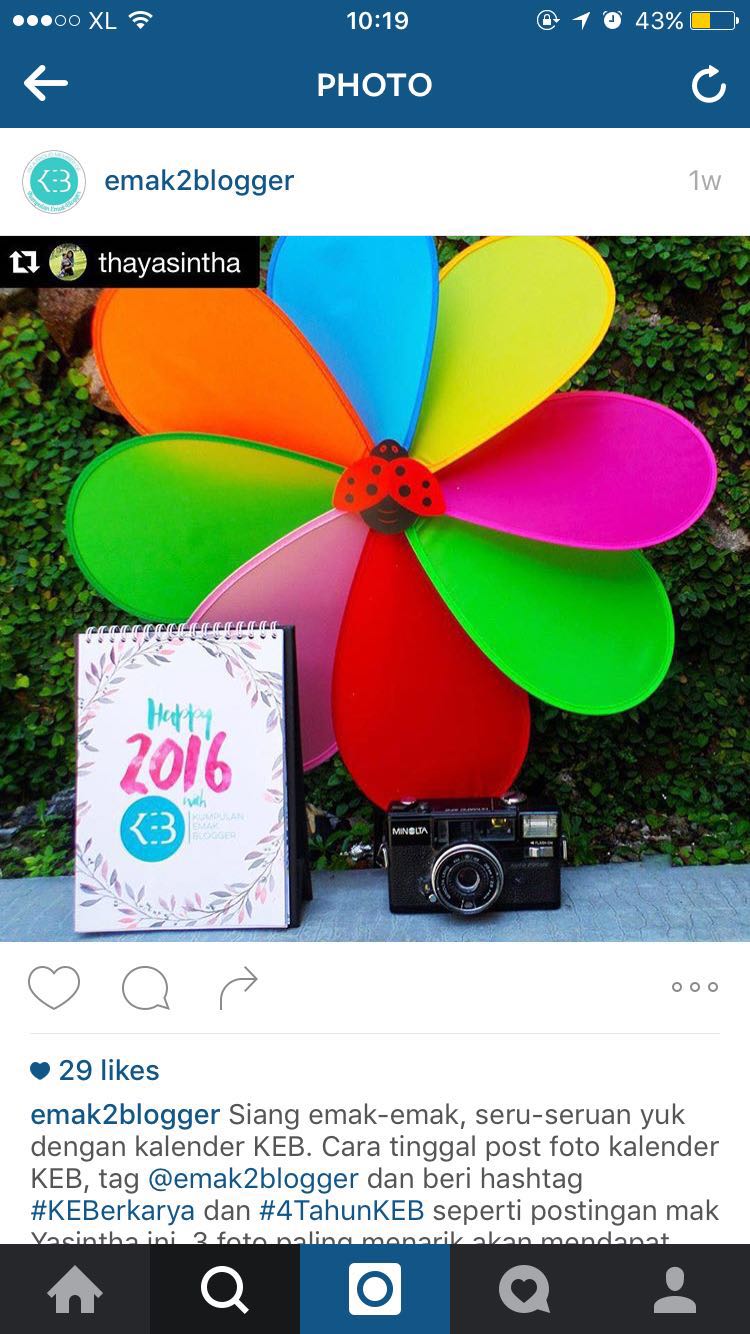Open the #KEBerkarya hashtag
This screenshot has width=750, height=1334.
click(113, 1210)
